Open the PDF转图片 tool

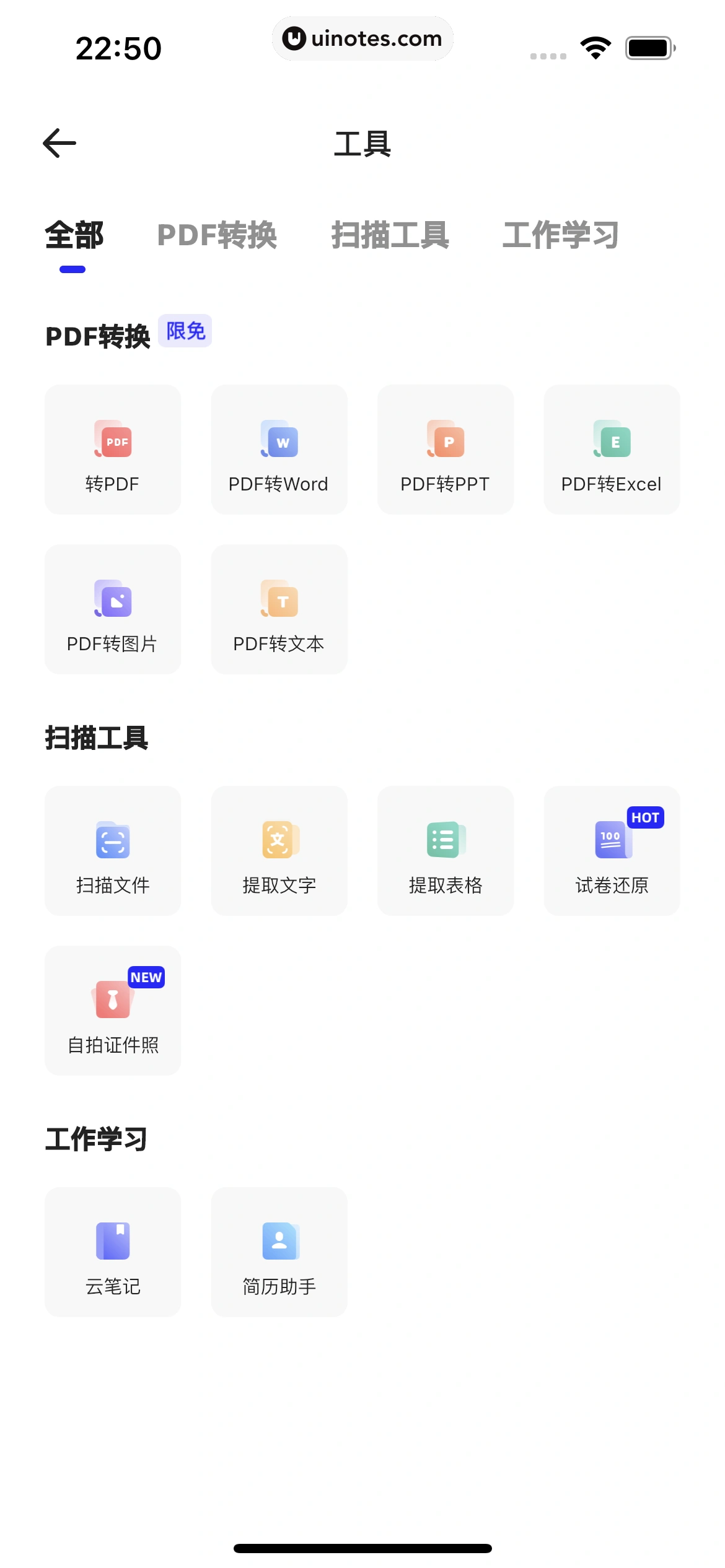[x=112, y=609]
